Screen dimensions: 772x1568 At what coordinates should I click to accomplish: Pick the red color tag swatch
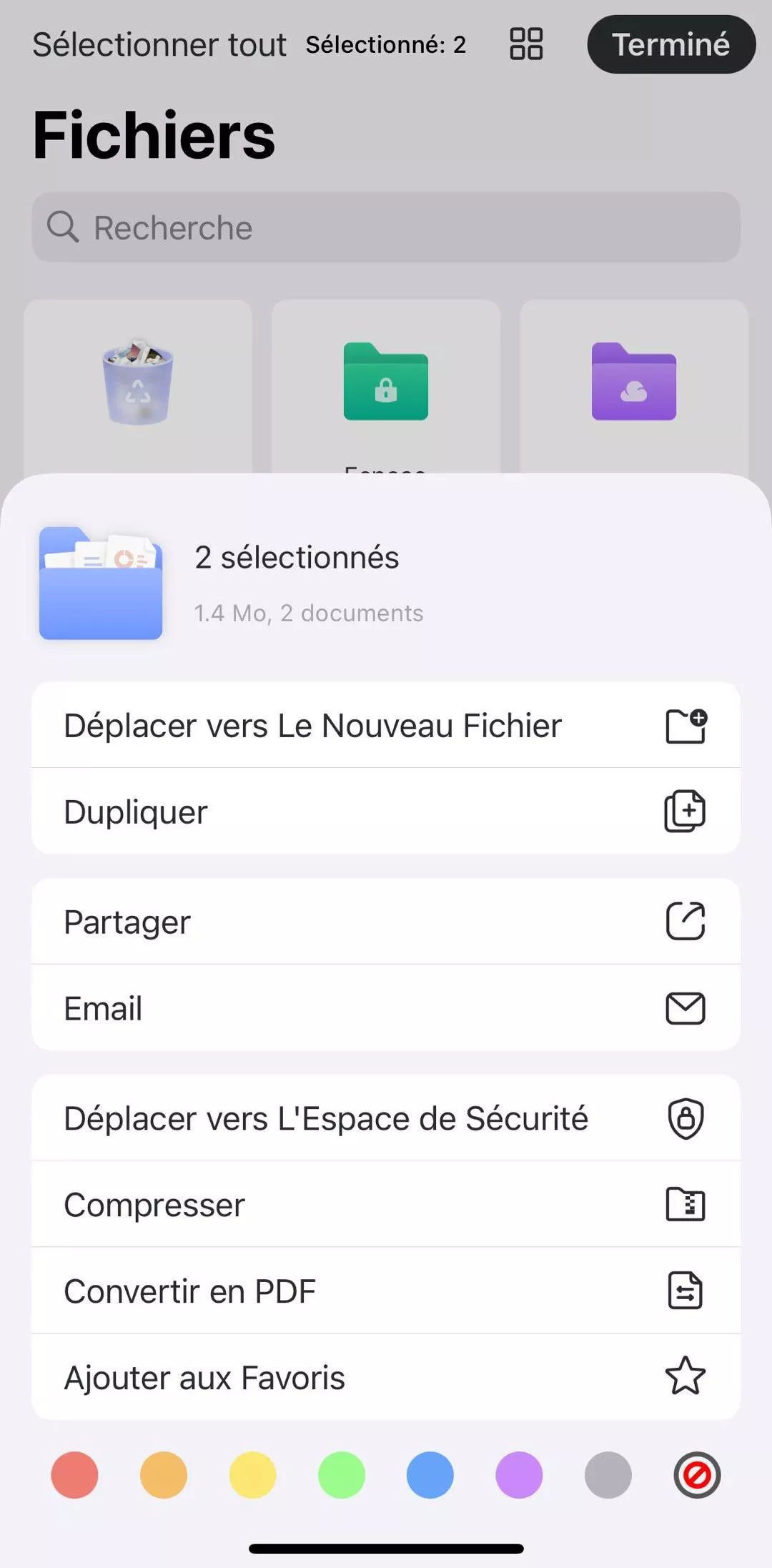(74, 1475)
